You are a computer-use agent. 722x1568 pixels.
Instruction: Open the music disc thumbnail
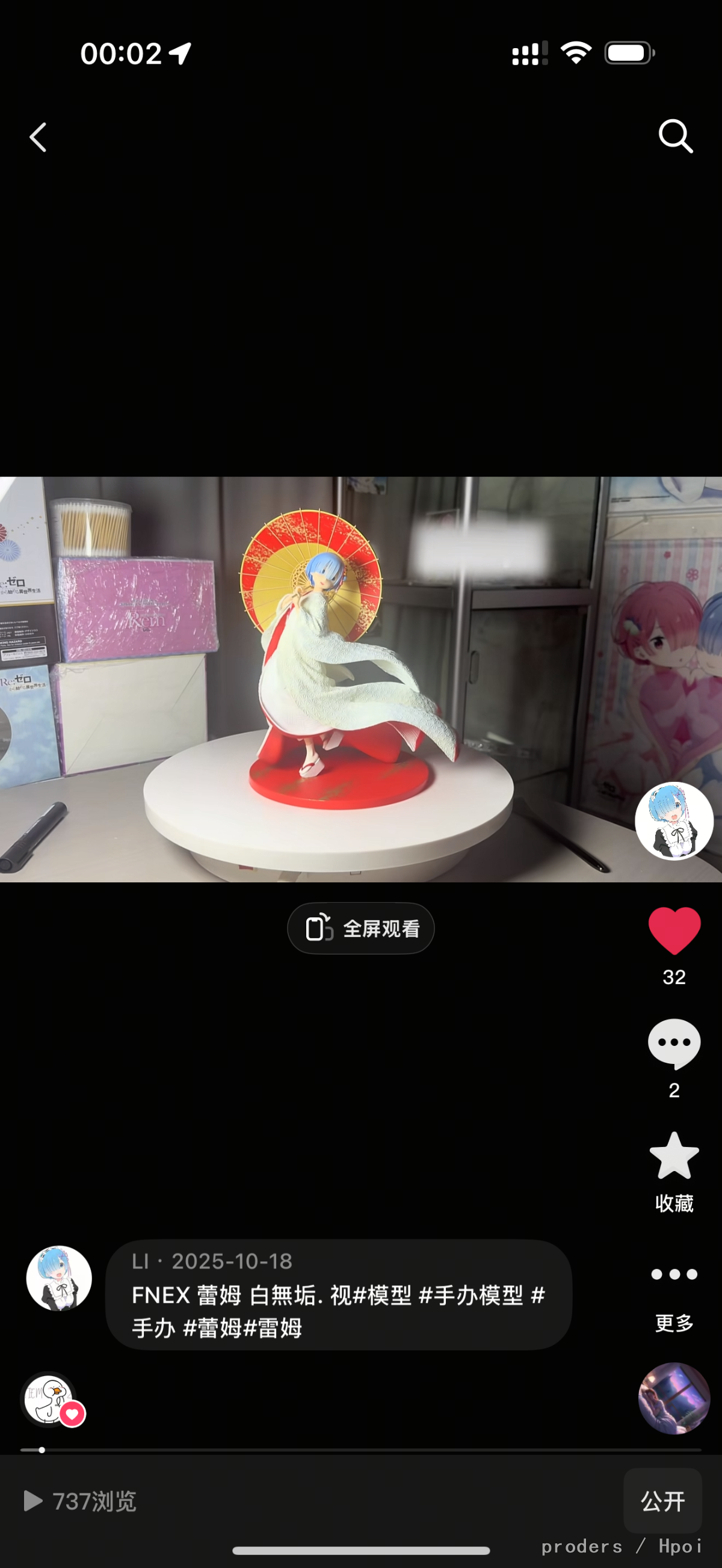tap(673, 1398)
